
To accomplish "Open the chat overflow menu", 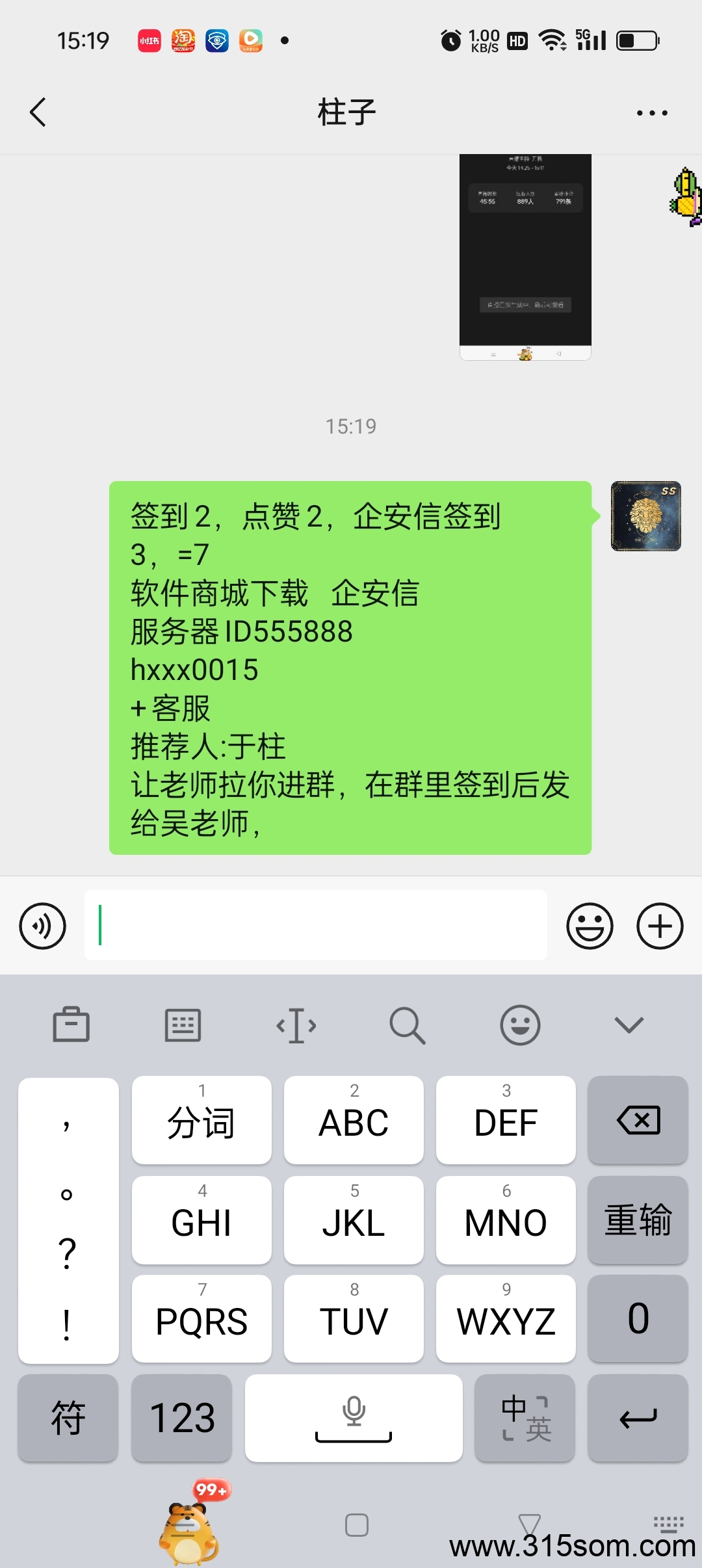I will click(652, 113).
